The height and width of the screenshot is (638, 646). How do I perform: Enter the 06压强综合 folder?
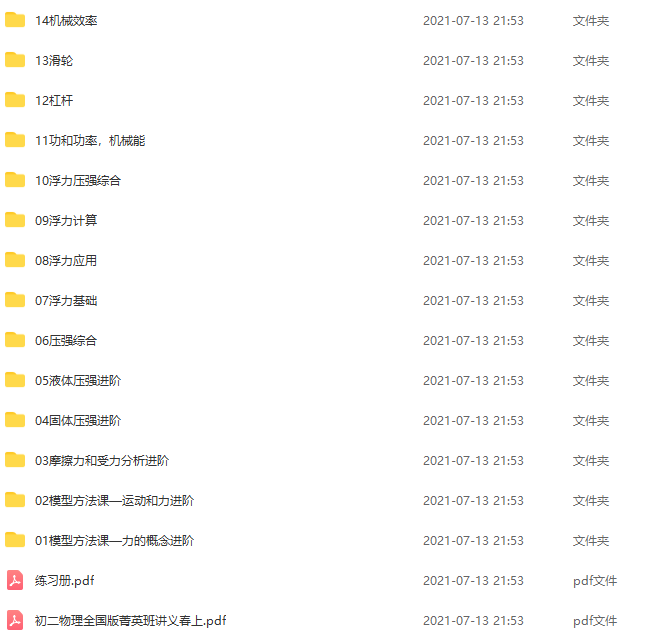(66, 341)
